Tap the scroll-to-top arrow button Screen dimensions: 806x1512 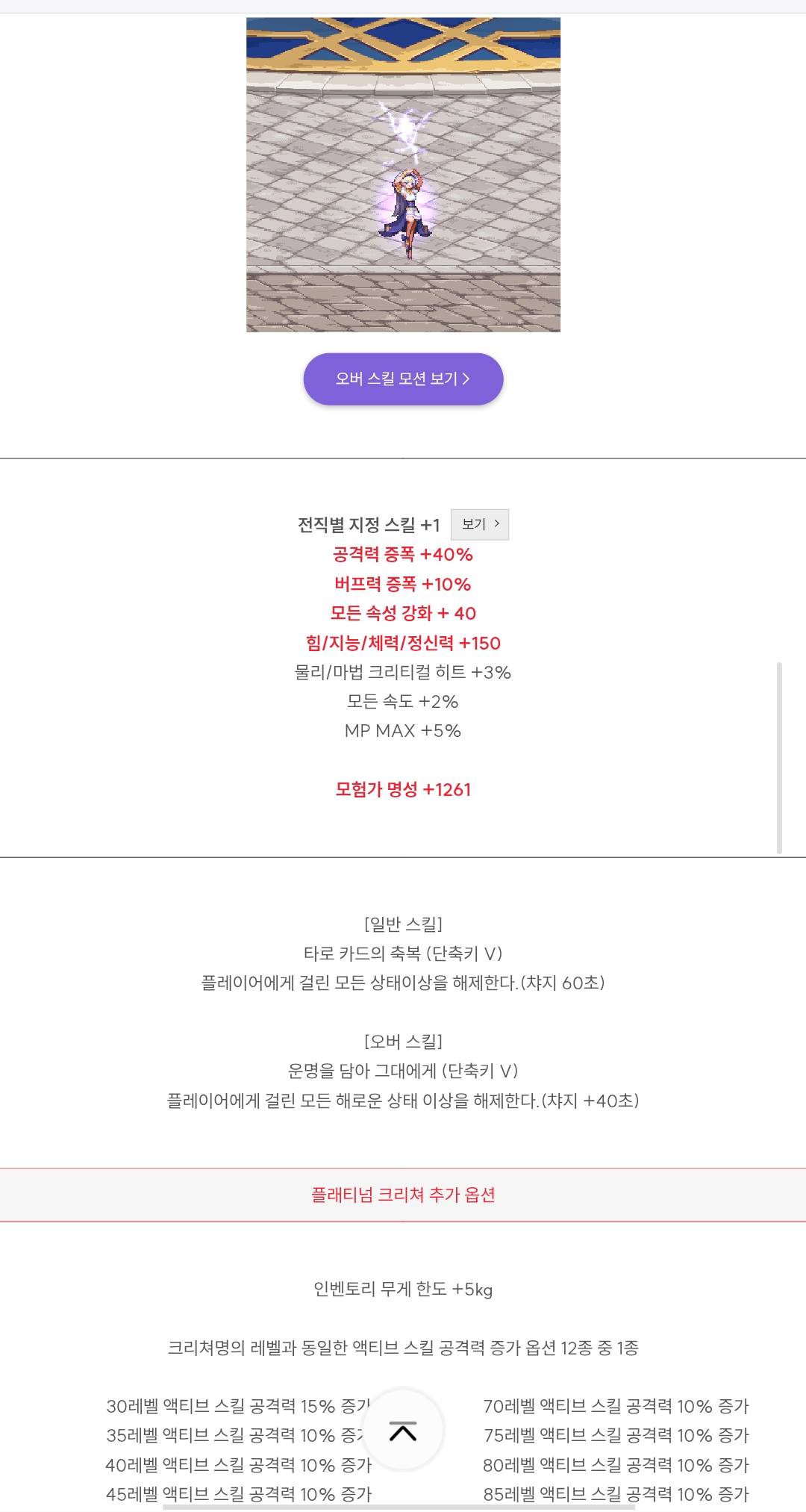tap(403, 1431)
